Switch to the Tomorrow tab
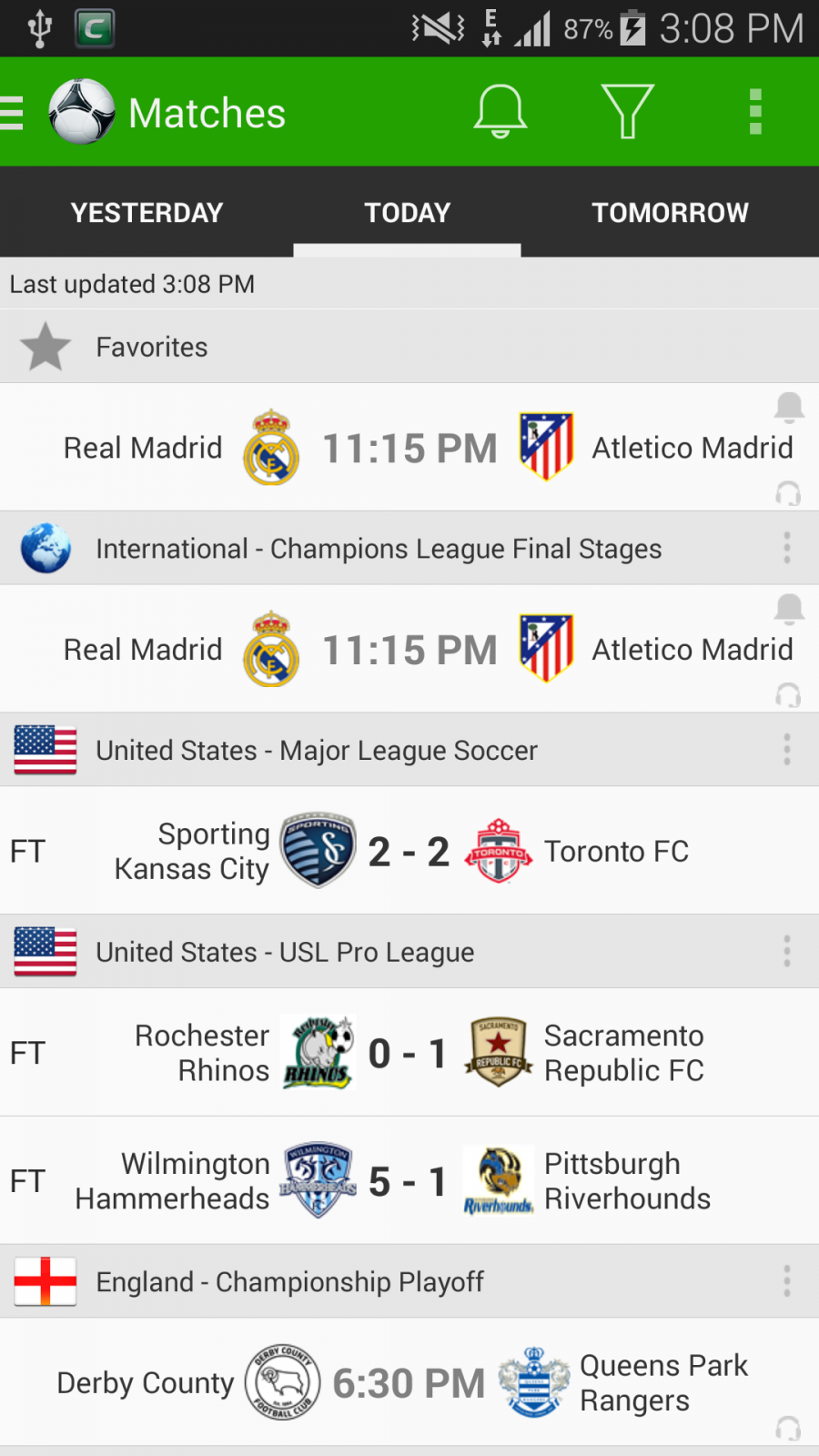 pos(670,213)
